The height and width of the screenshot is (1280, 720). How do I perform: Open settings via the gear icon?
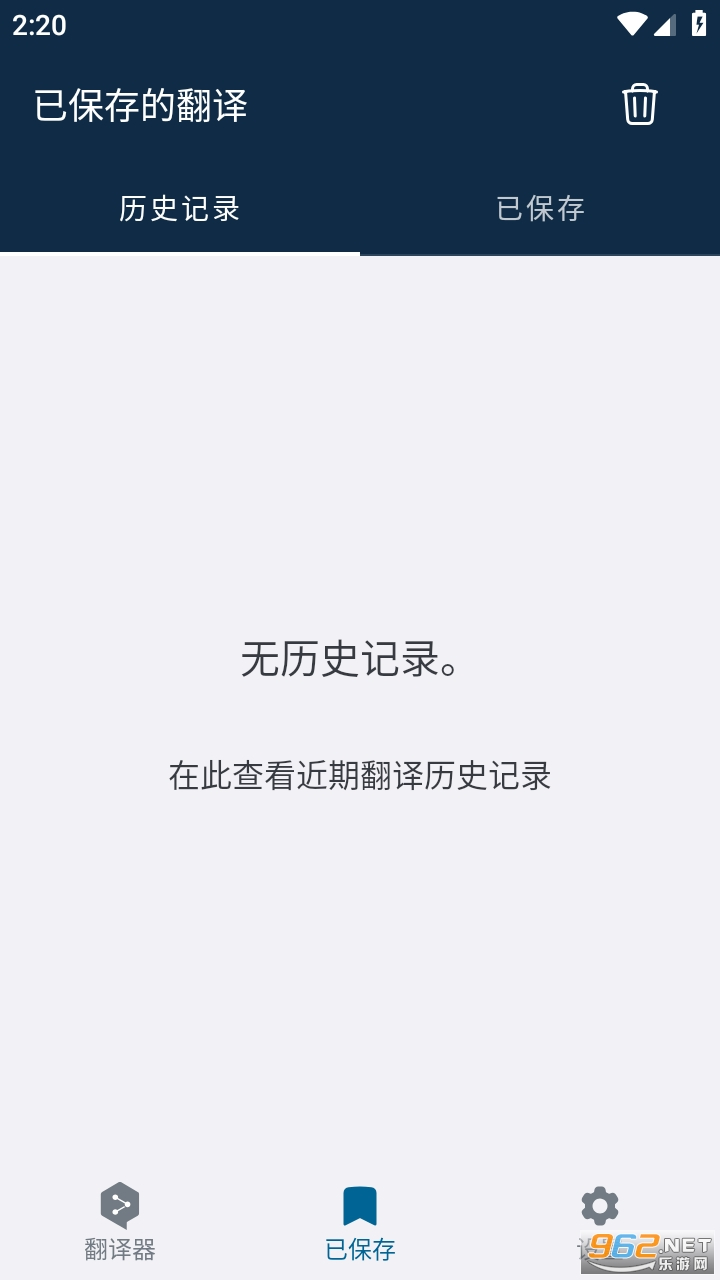(599, 1208)
